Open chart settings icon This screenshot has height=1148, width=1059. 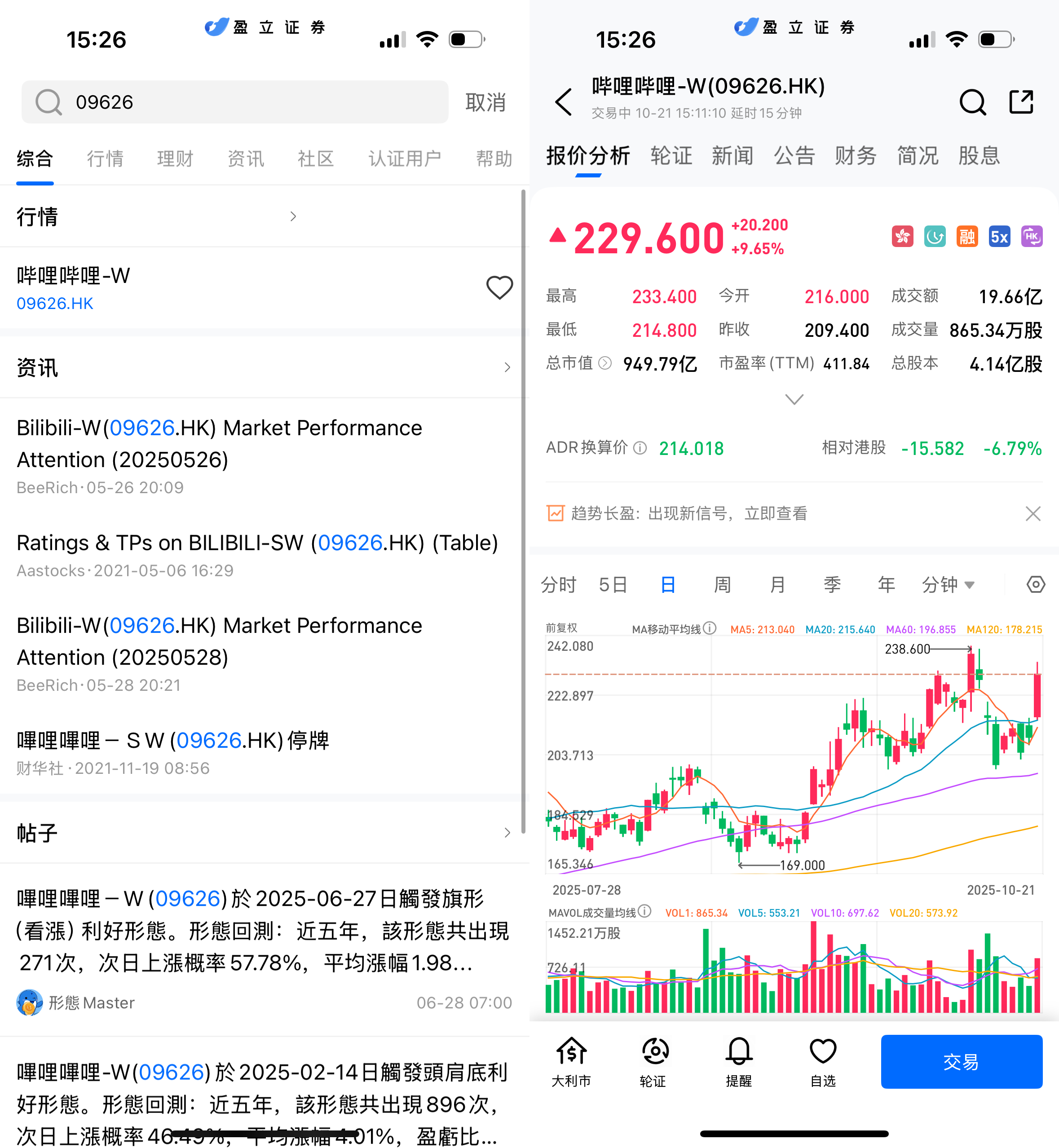coord(1036,585)
